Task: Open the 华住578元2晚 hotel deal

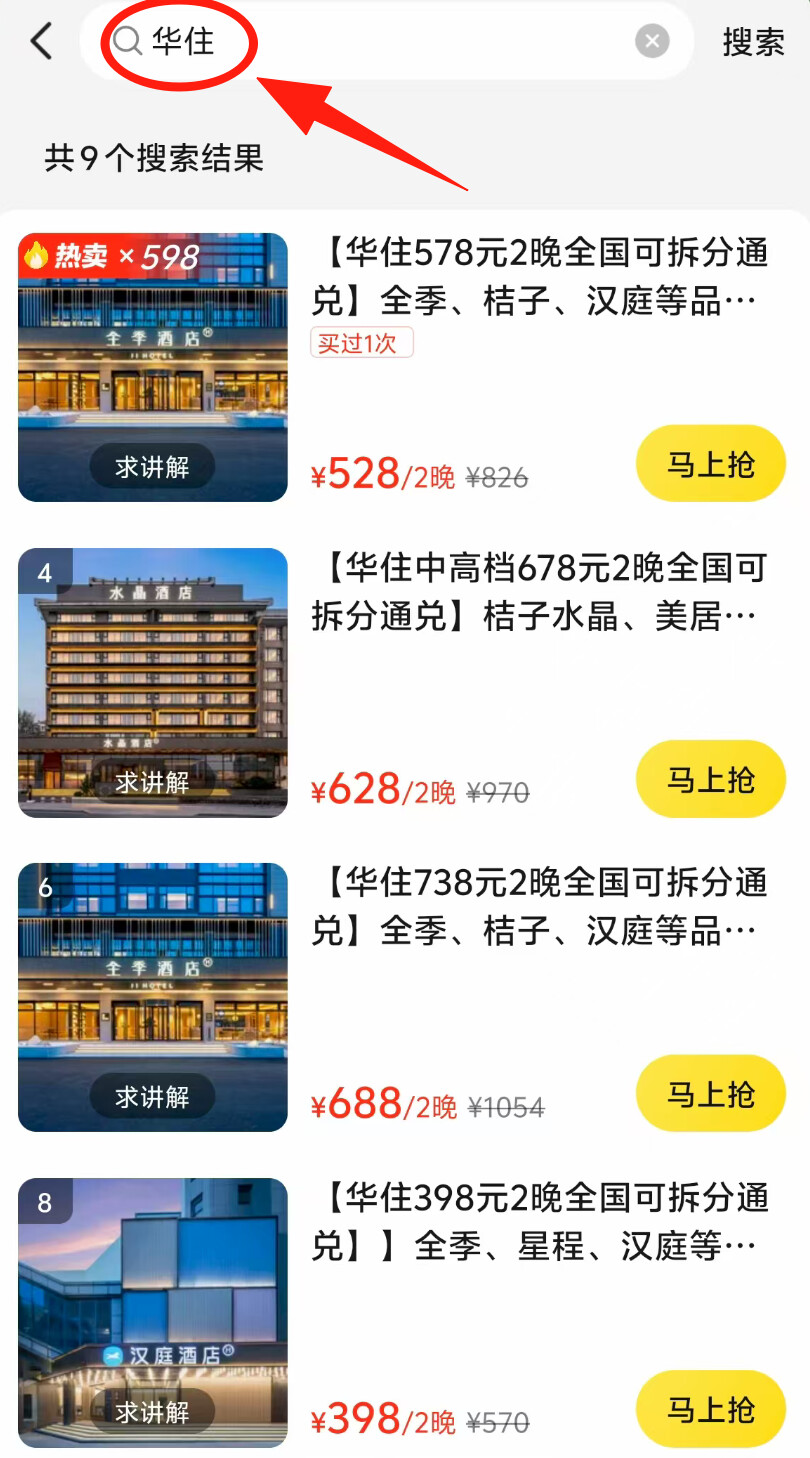Action: coord(540,277)
